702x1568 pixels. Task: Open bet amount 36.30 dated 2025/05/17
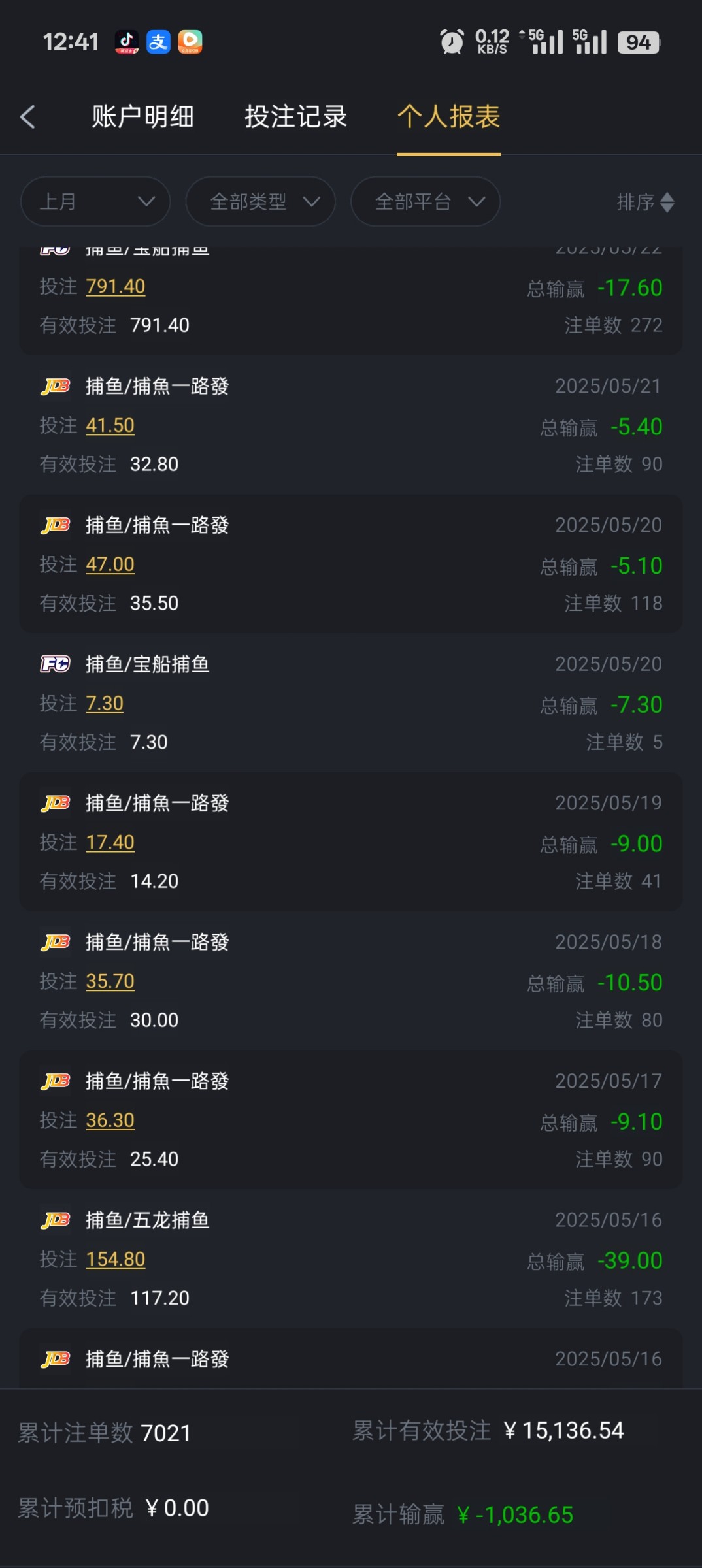pos(110,1120)
